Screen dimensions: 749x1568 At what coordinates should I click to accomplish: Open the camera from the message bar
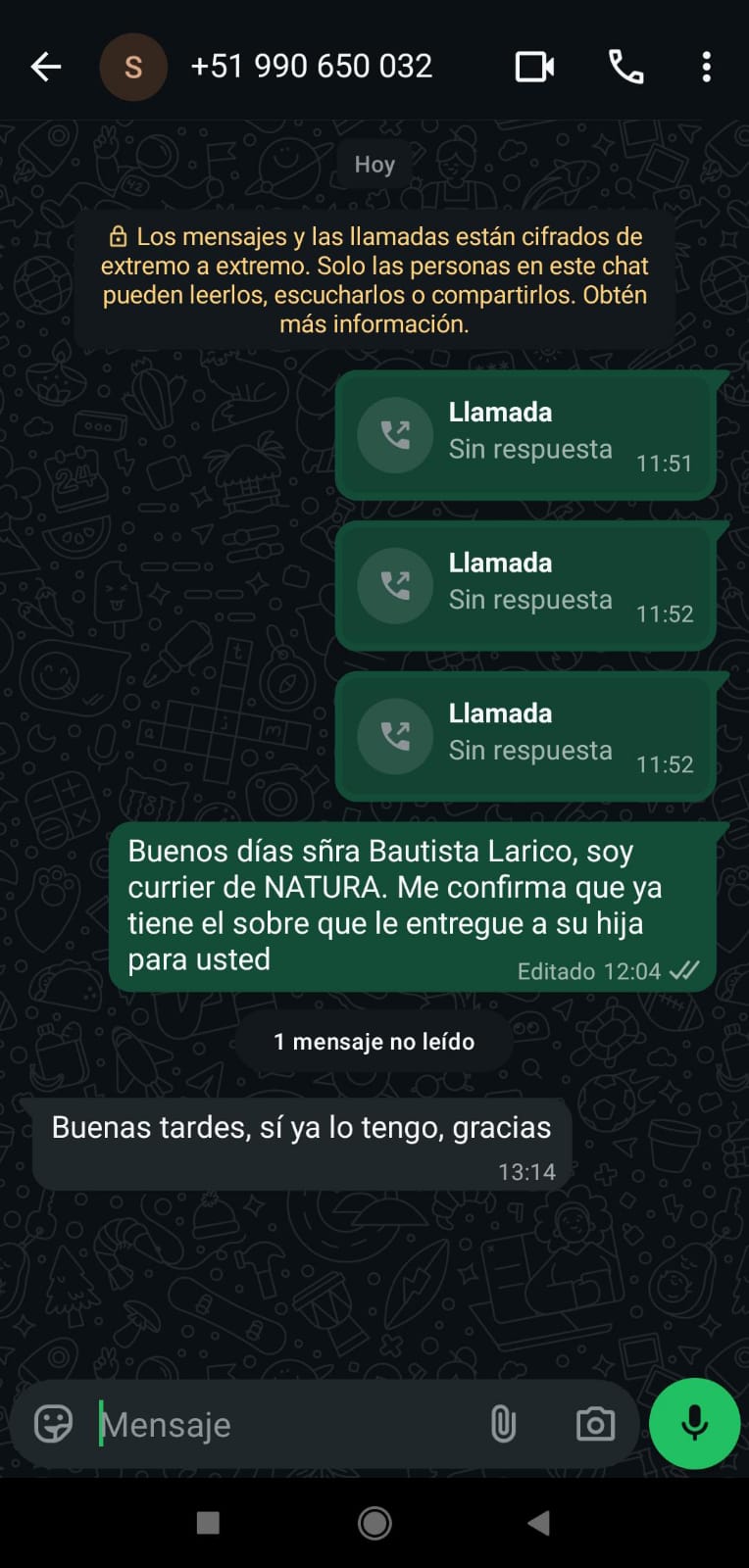tap(595, 1423)
